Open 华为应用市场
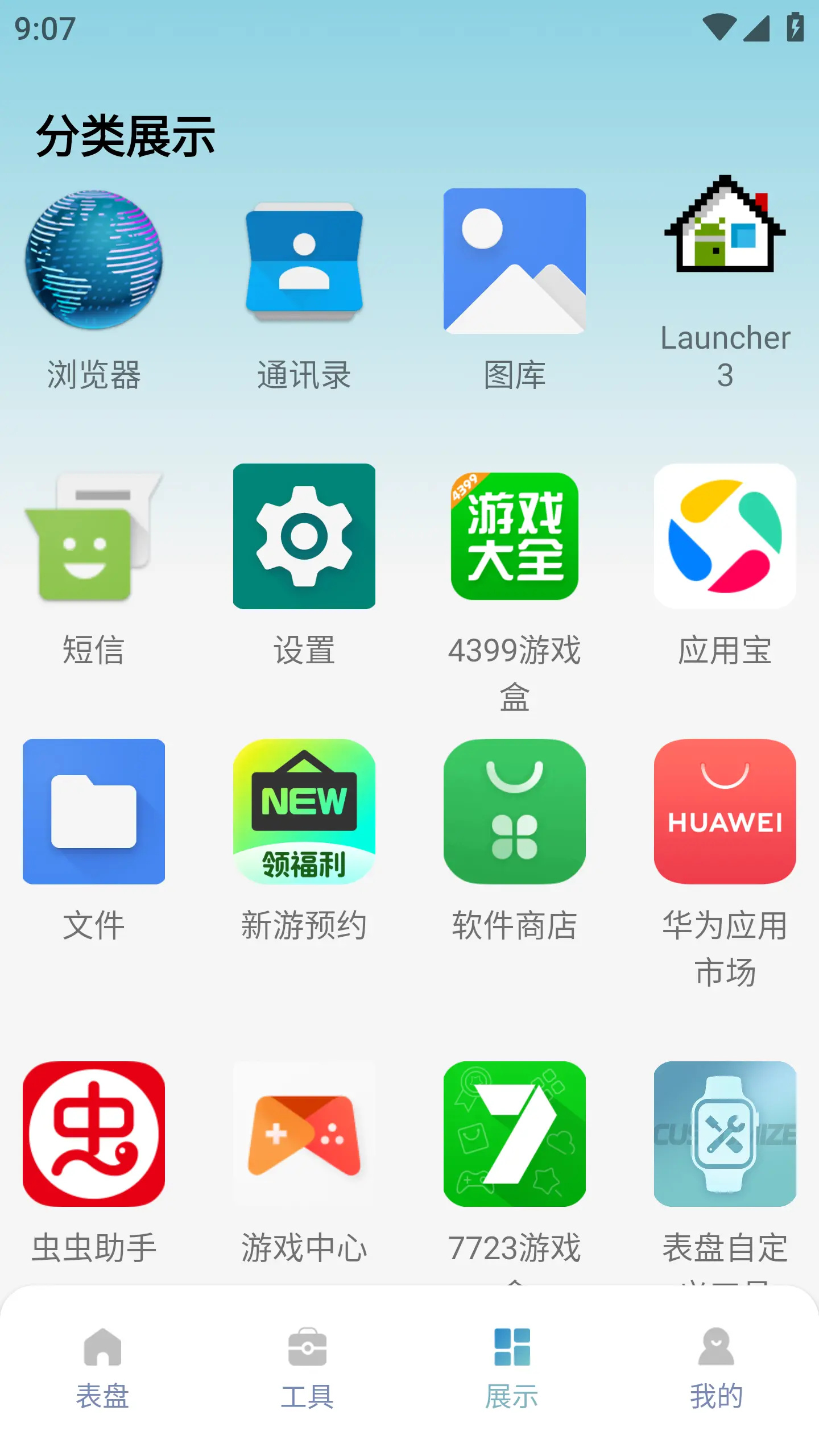The height and width of the screenshot is (1456, 819). point(725,812)
